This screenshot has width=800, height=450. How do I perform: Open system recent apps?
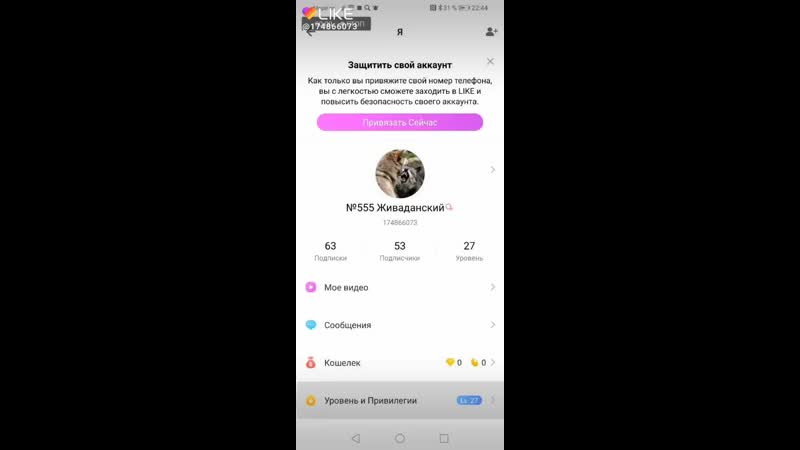click(445, 438)
